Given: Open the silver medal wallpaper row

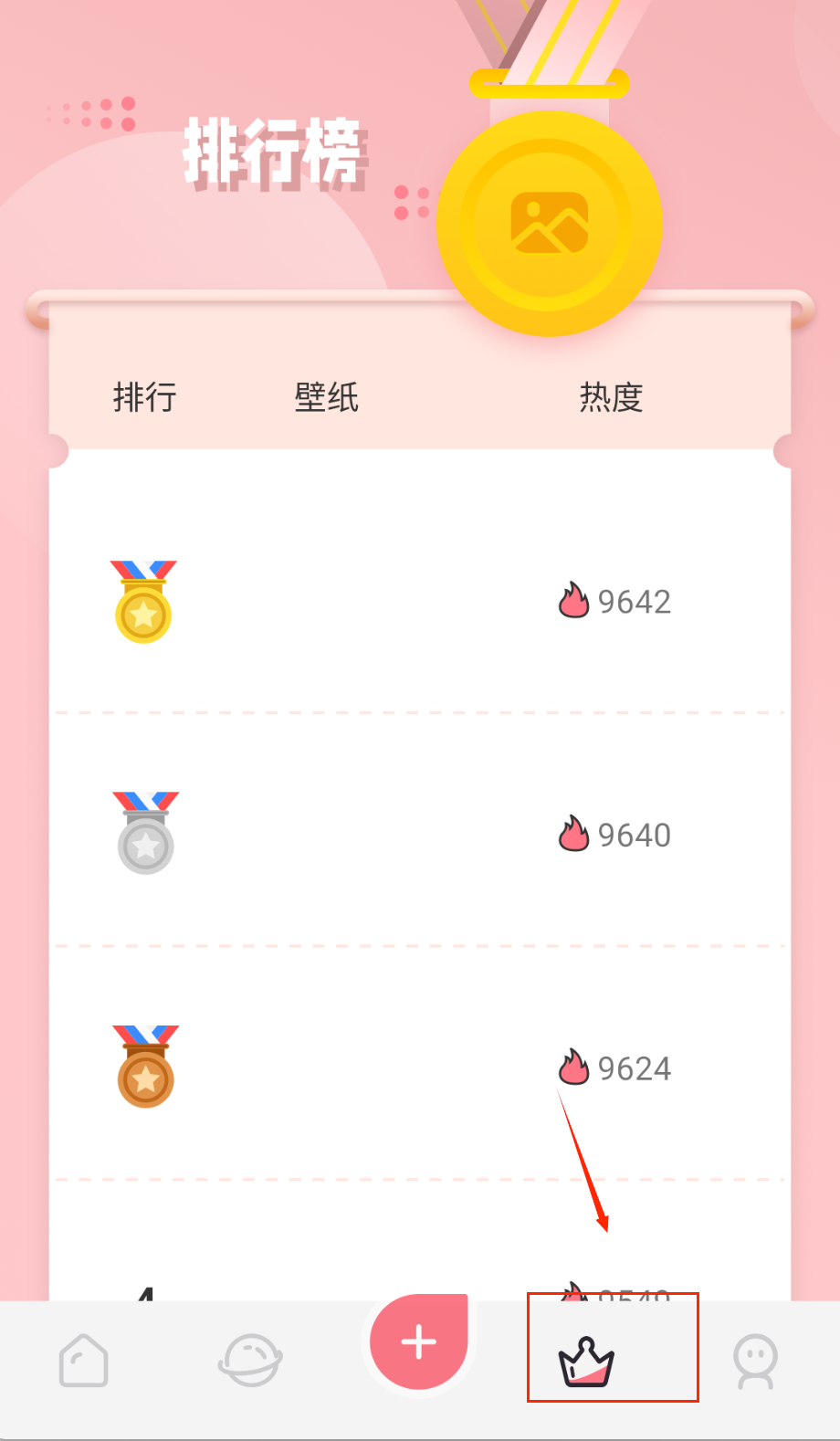Looking at the screenshot, I should click(x=419, y=835).
